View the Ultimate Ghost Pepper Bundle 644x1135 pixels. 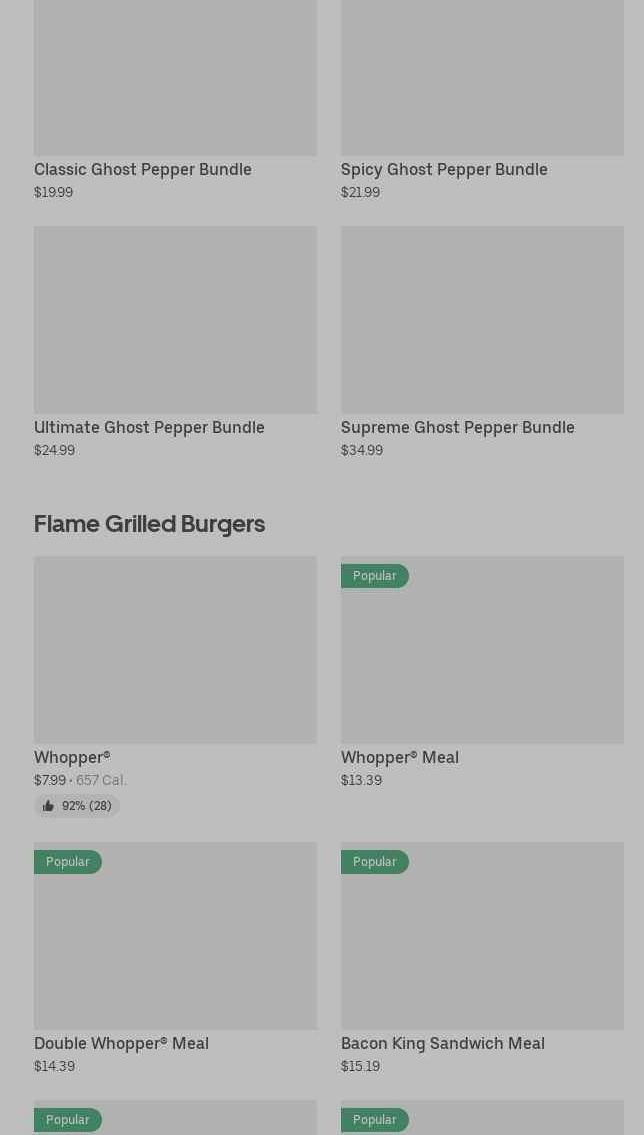175,342
